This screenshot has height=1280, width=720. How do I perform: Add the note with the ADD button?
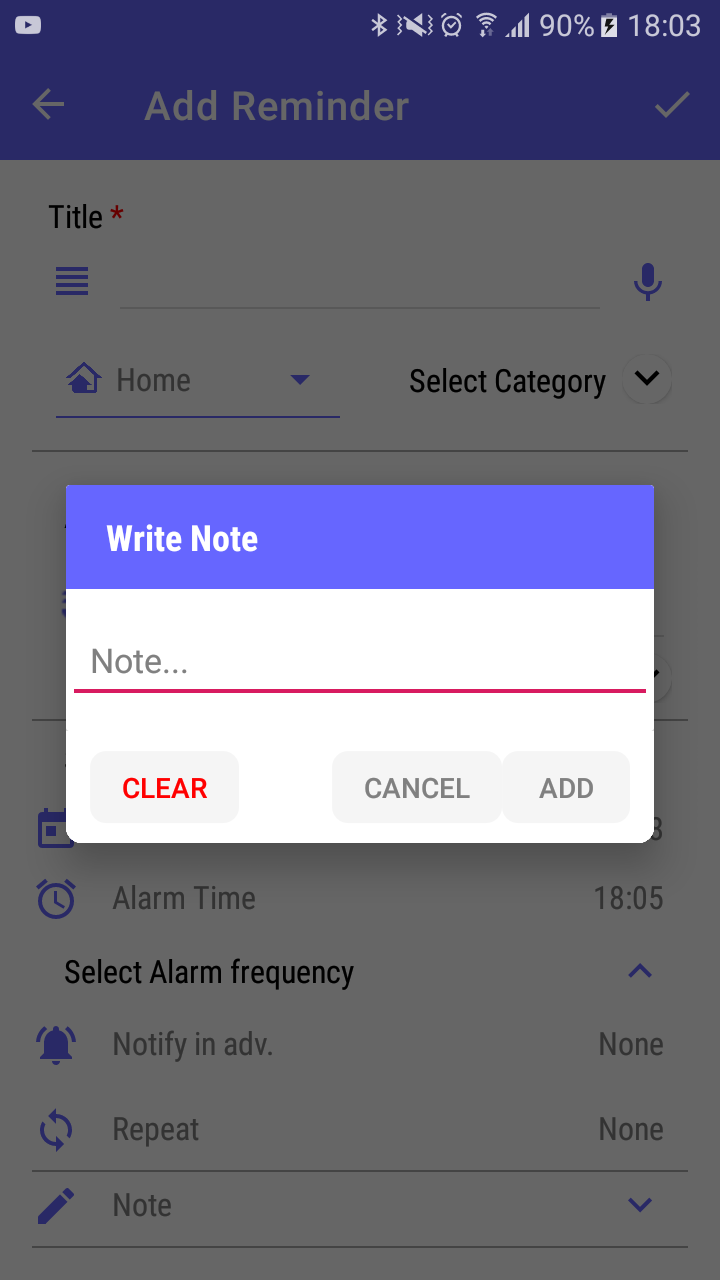coord(566,788)
